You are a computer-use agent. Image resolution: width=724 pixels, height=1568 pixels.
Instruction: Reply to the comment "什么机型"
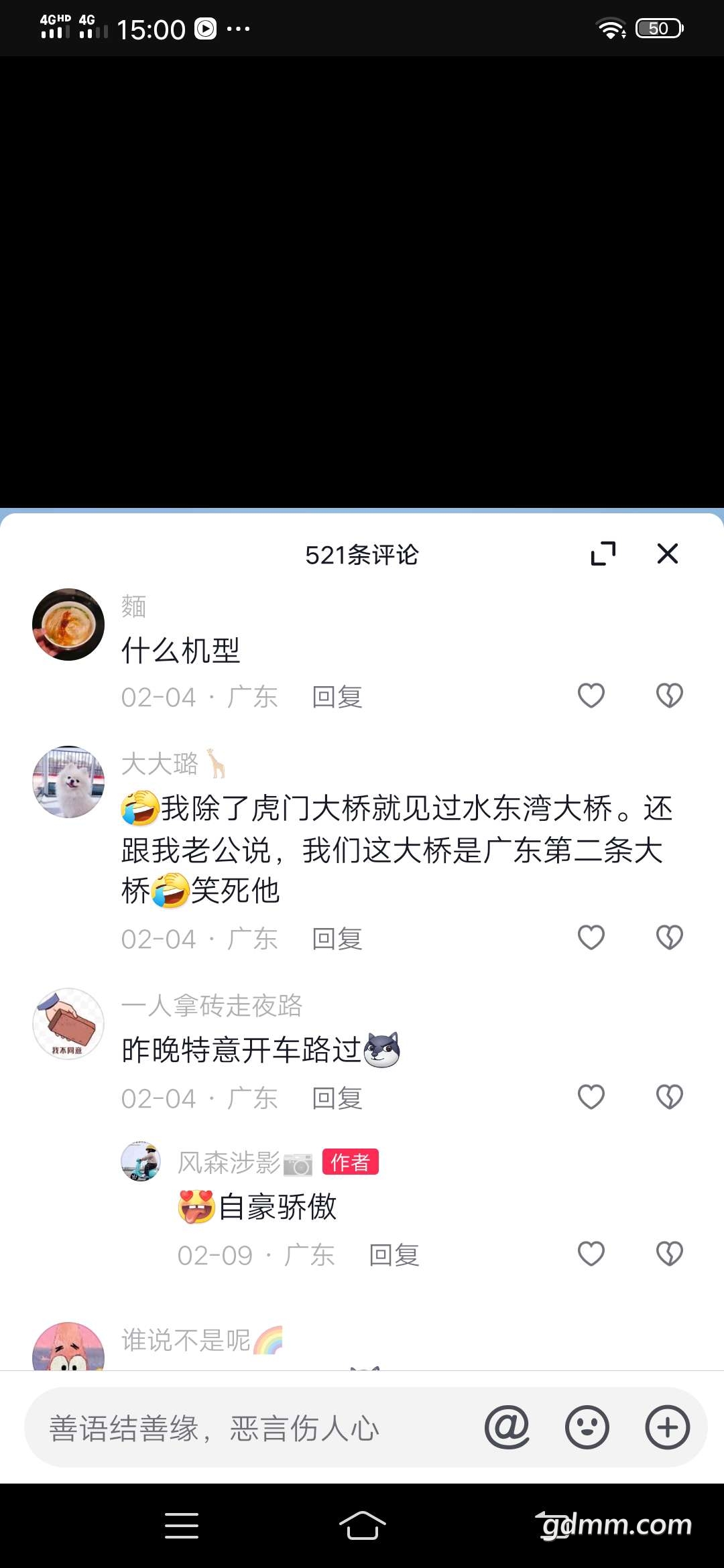coord(337,697)
